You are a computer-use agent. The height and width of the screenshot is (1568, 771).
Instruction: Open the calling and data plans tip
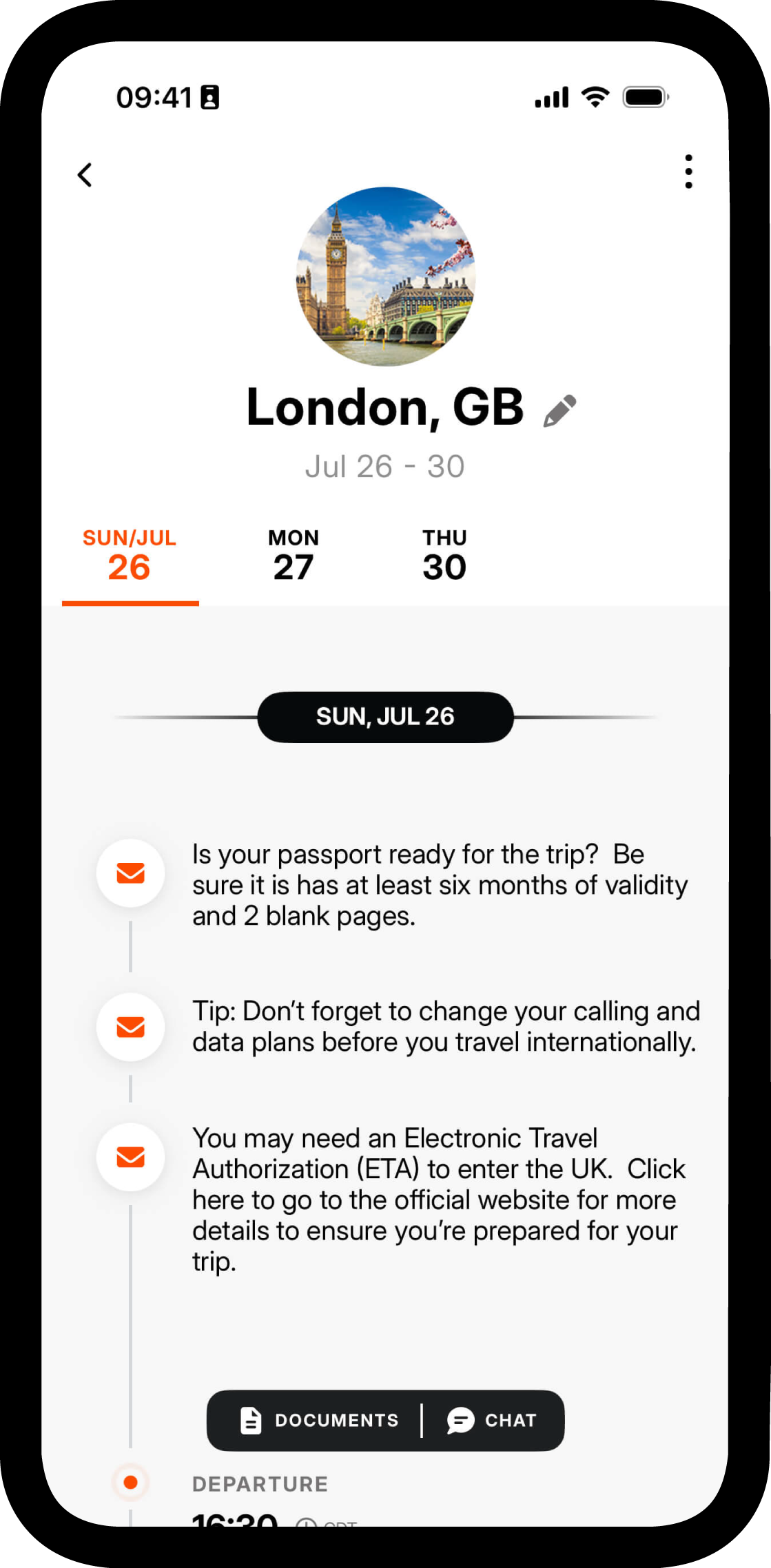tap(446, 1027)
